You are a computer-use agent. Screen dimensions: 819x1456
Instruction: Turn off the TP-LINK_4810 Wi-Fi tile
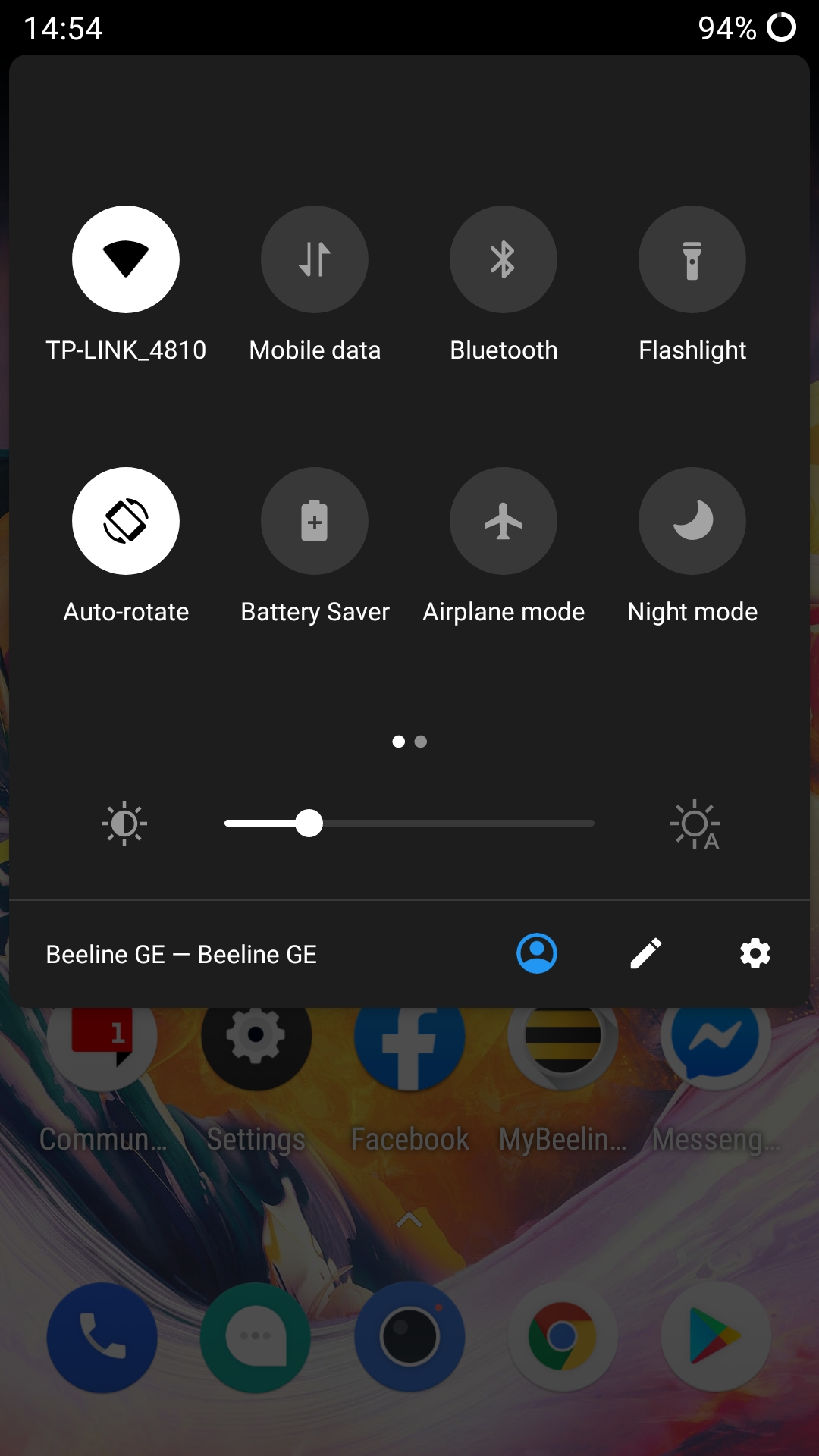click(126, 259)
